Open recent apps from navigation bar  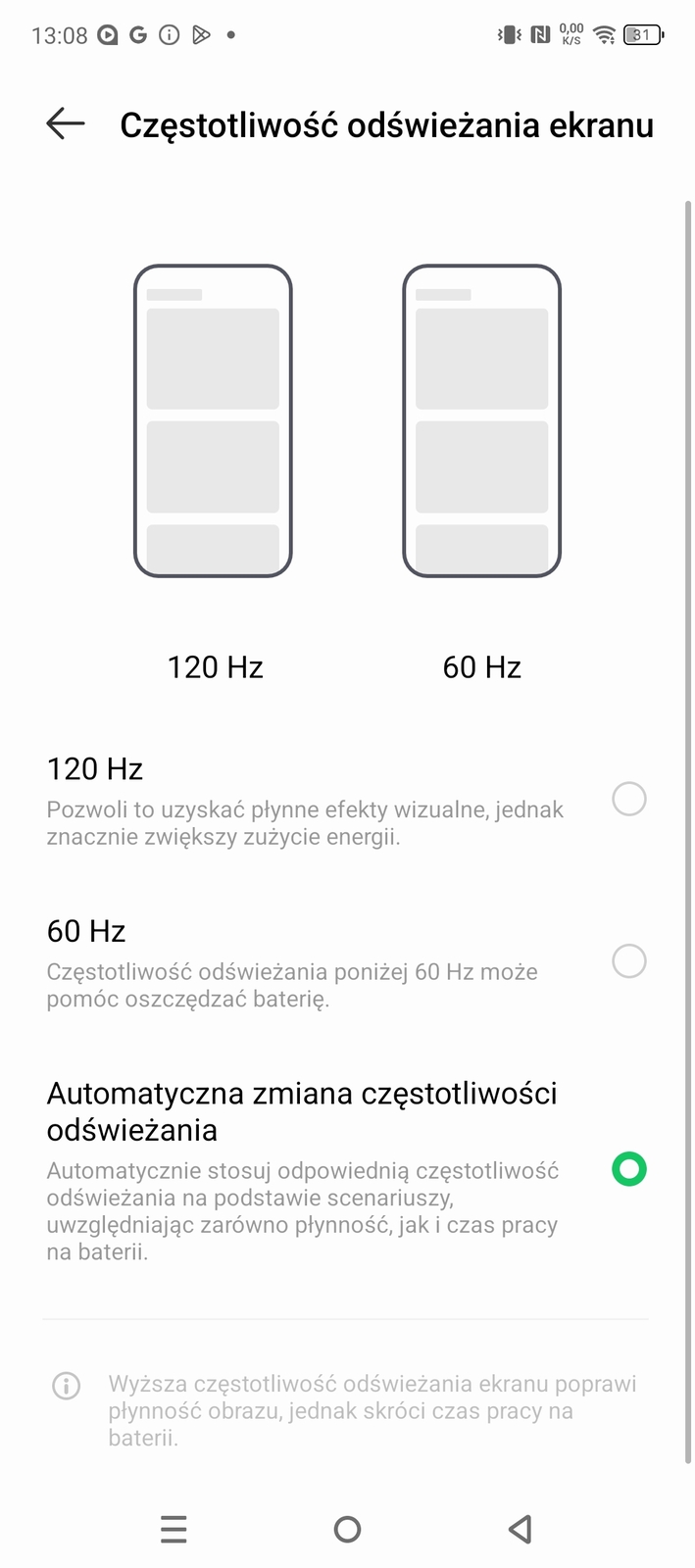tap(174, 1529)
